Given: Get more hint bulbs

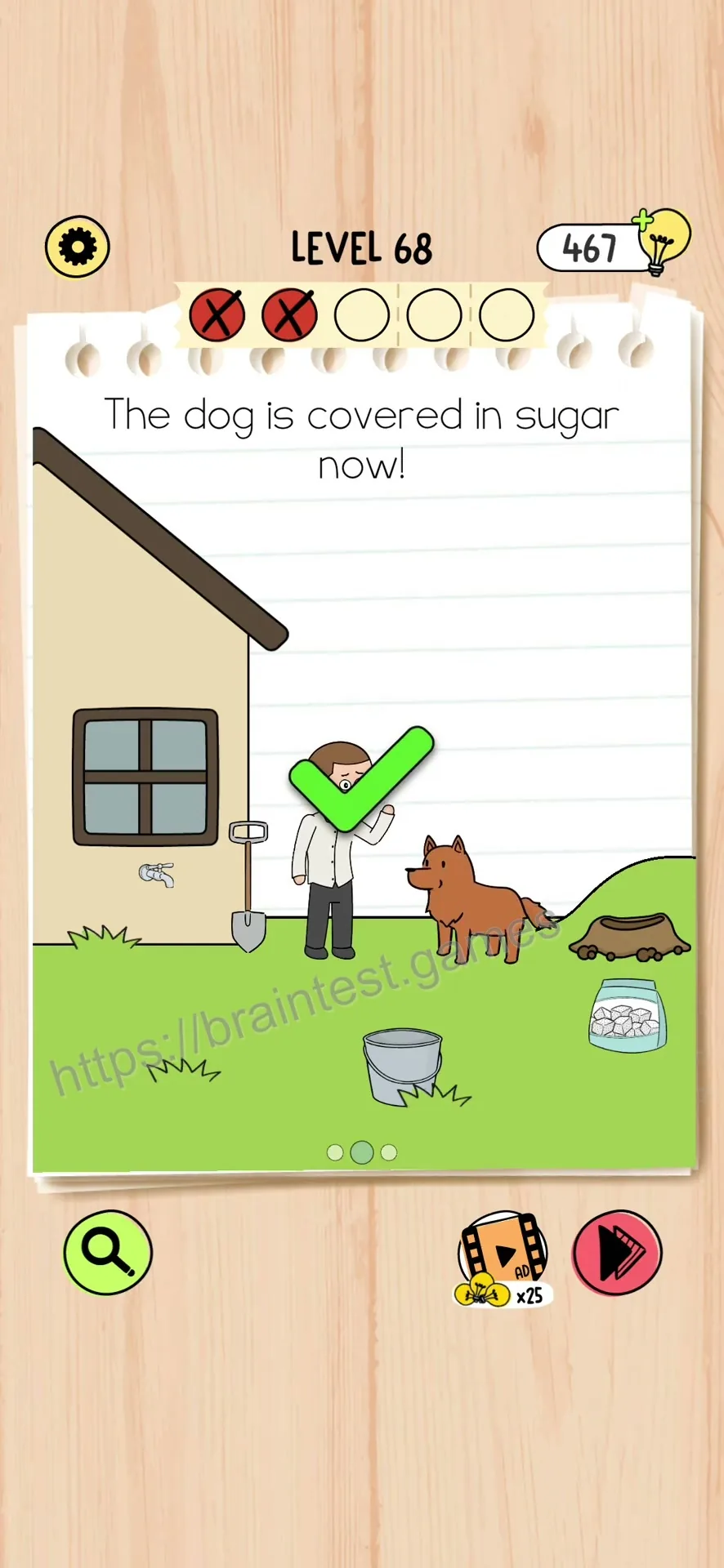Looking at the screenshot, I should point(661,242).
